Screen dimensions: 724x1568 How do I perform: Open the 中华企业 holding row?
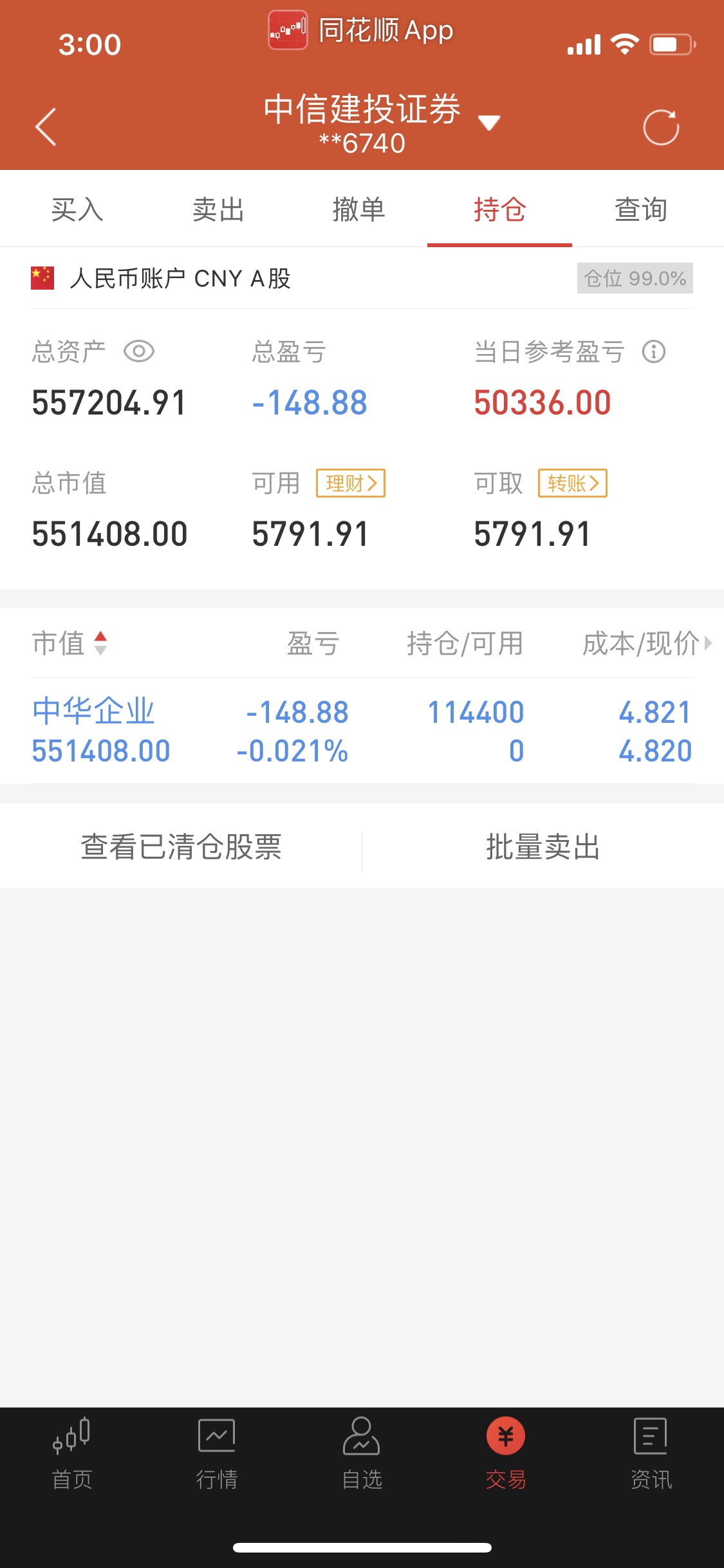[362, 731]
